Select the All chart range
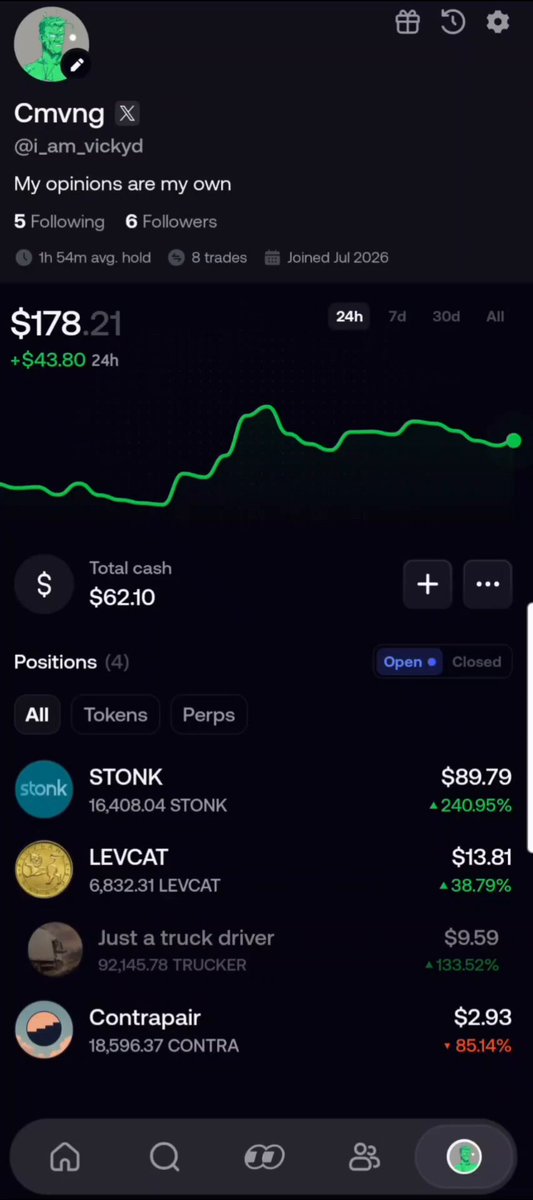The image size is (533, 1200). coord(495,316)
